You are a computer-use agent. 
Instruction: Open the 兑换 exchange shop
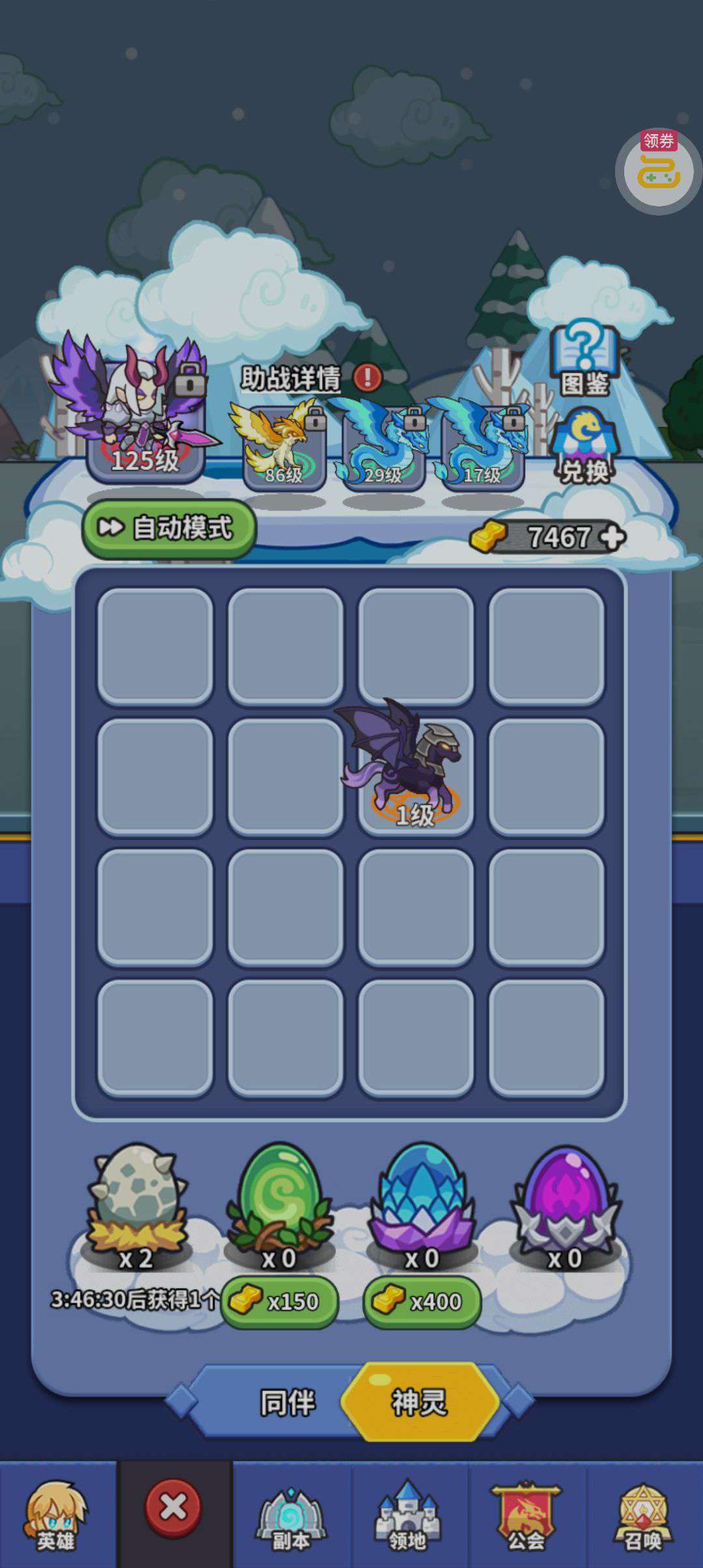[x=584, y=447]
